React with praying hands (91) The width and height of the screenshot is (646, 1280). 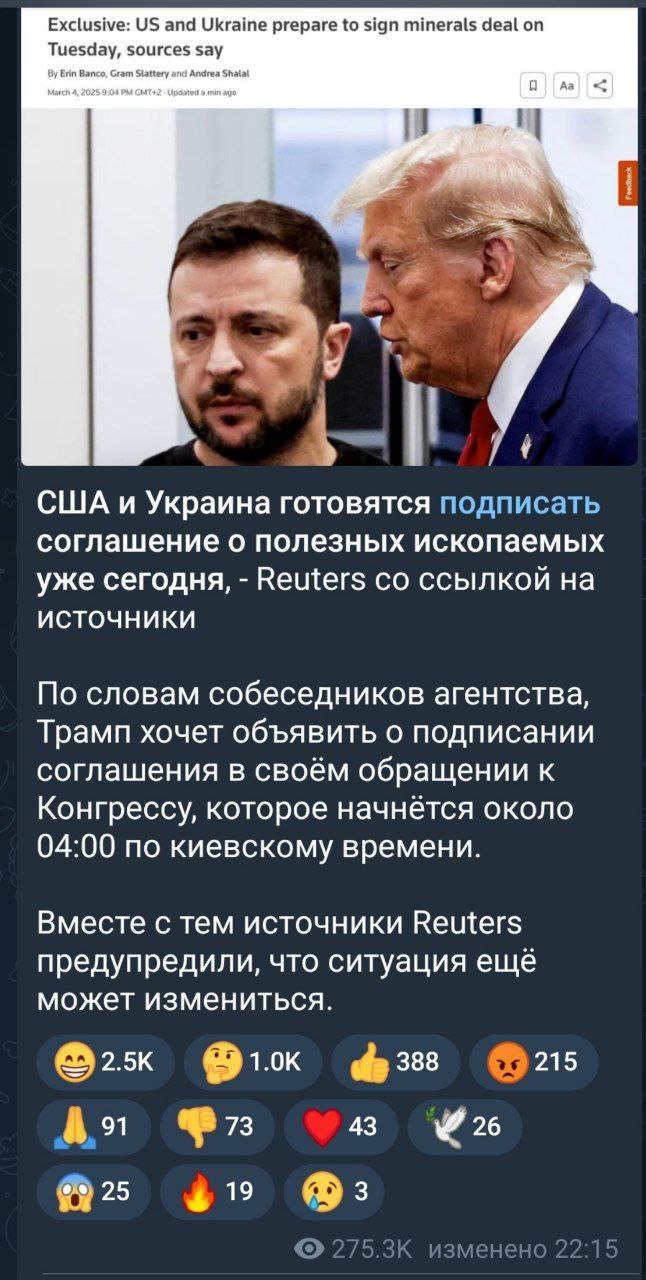92,1127
